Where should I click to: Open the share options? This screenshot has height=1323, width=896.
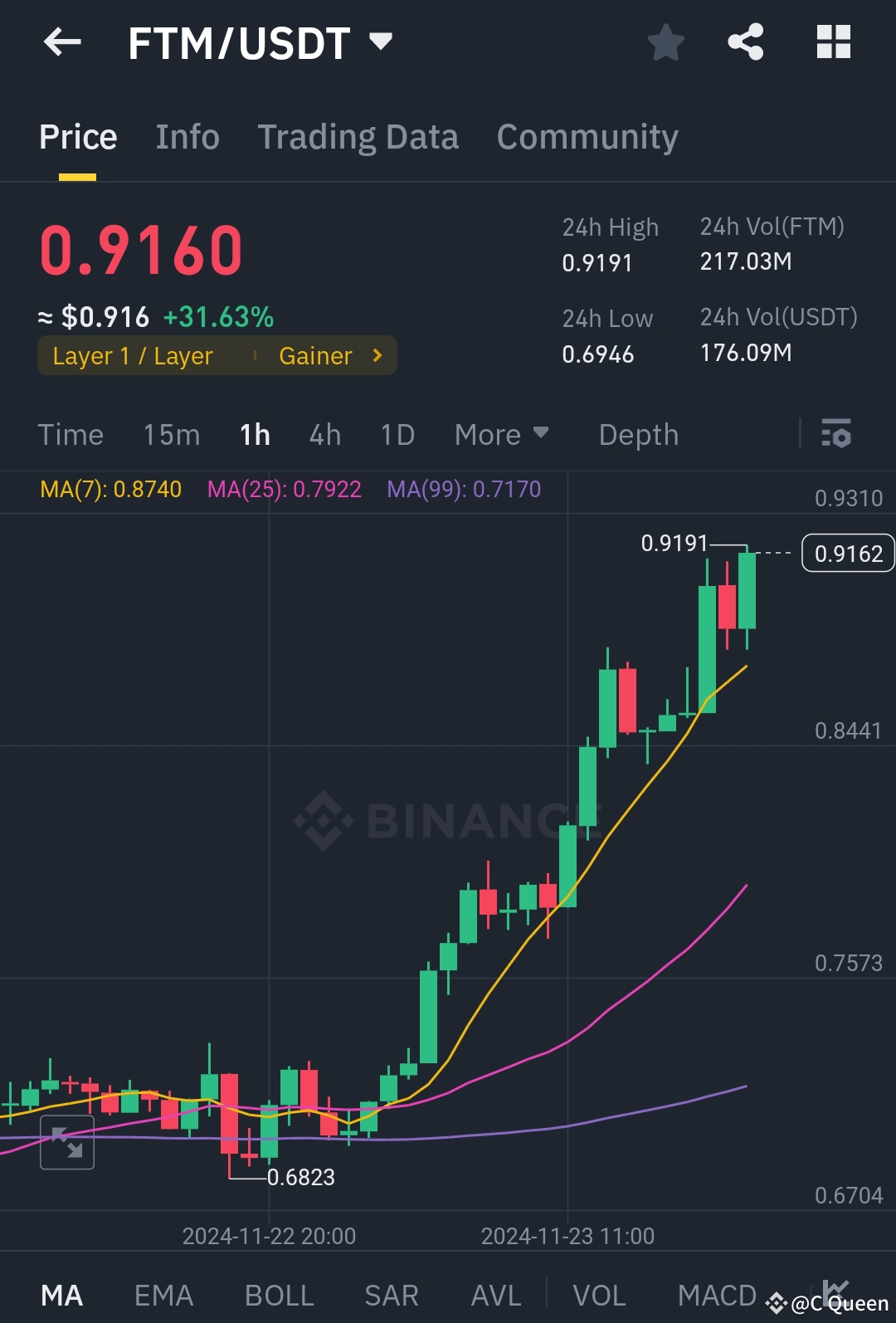pyautogui.click(x=745, y=42)
